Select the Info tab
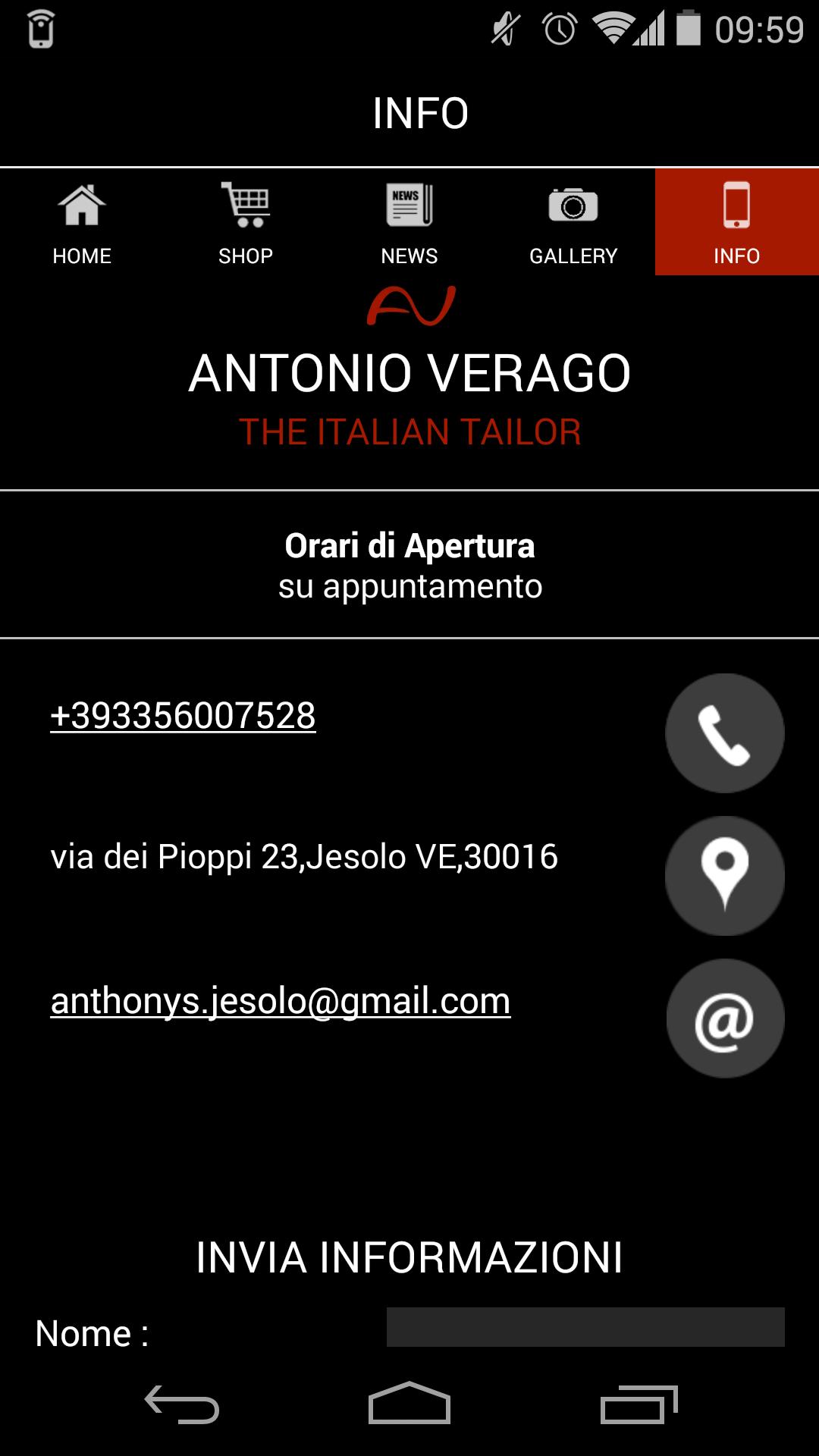This screenshot has width=819, height=1456. 737,222
